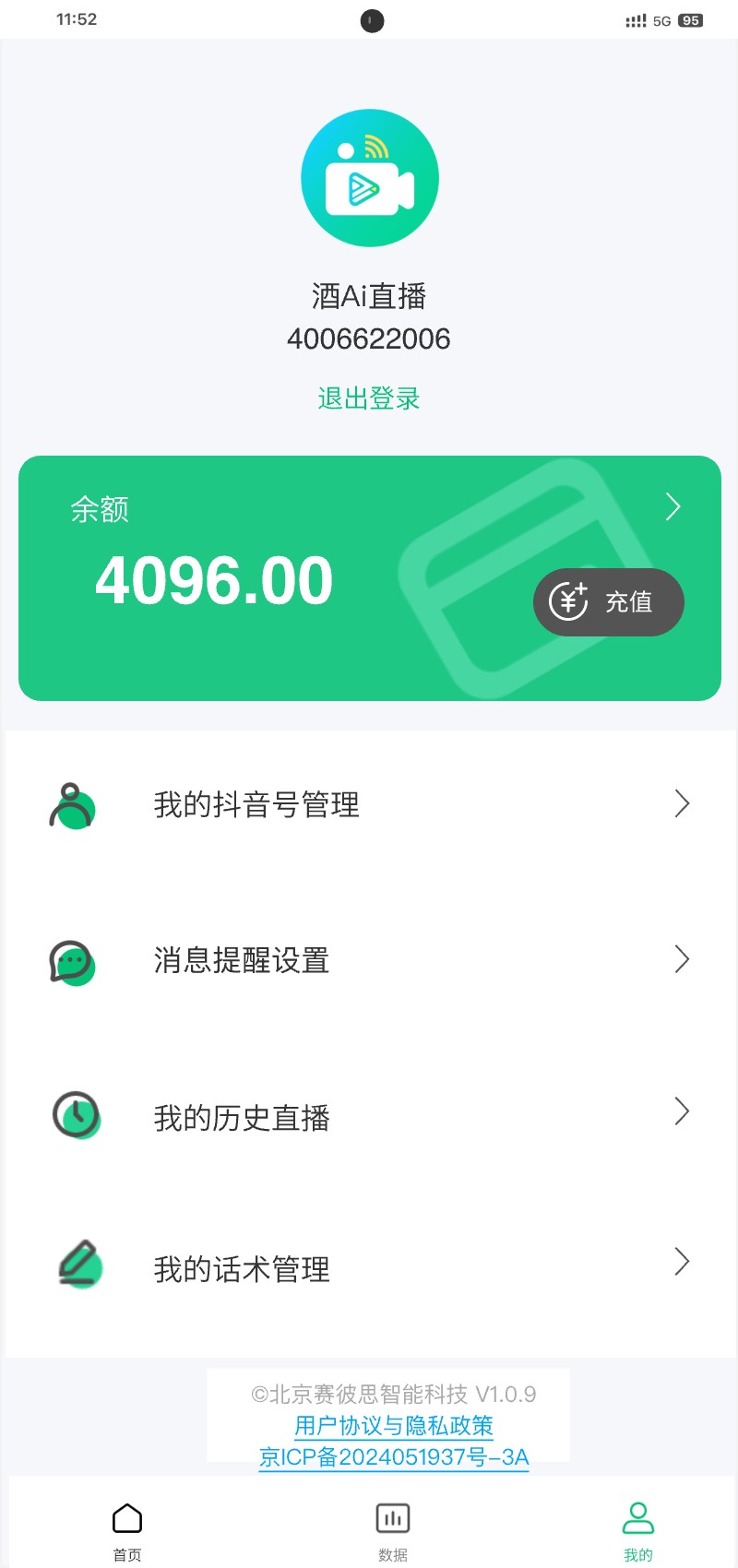Open 我的抖音号管理
Image resolution: width=738 pixels, height=1568 pixels.
(x=369, y=805)
